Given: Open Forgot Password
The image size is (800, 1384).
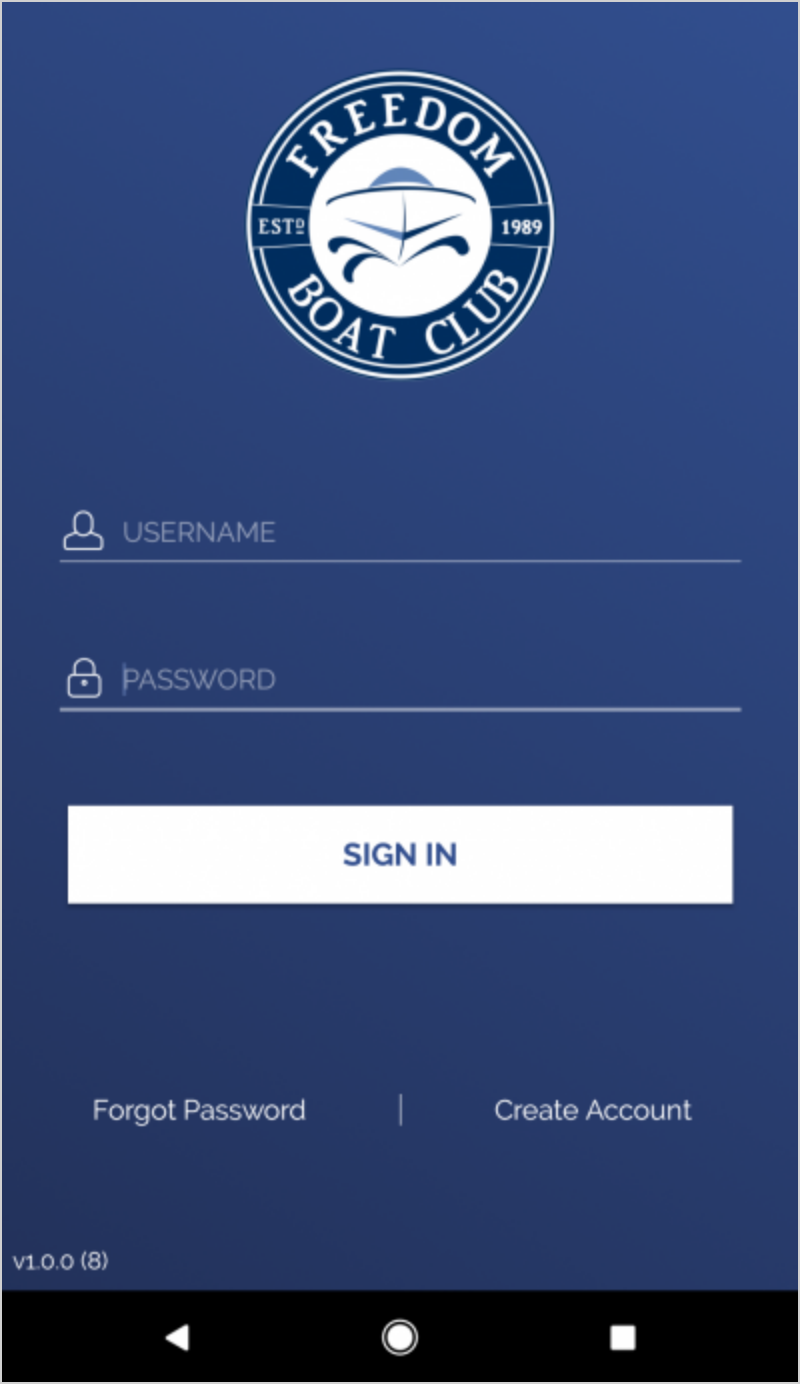Looking at the screenshot, I should click(x=199, y=1110).
